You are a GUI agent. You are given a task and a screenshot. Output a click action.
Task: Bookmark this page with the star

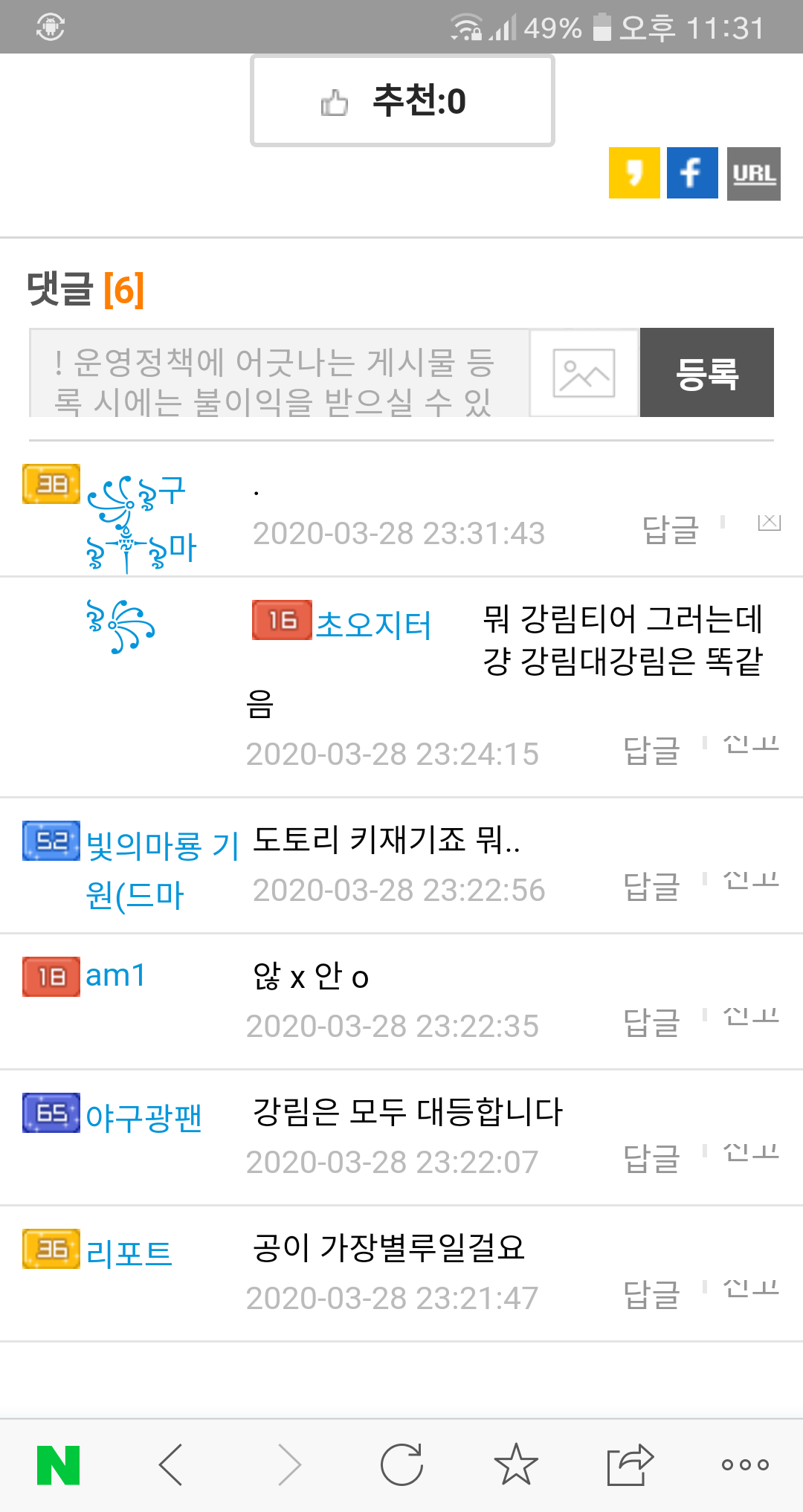pyautogui.click(x=515, y=1465)
